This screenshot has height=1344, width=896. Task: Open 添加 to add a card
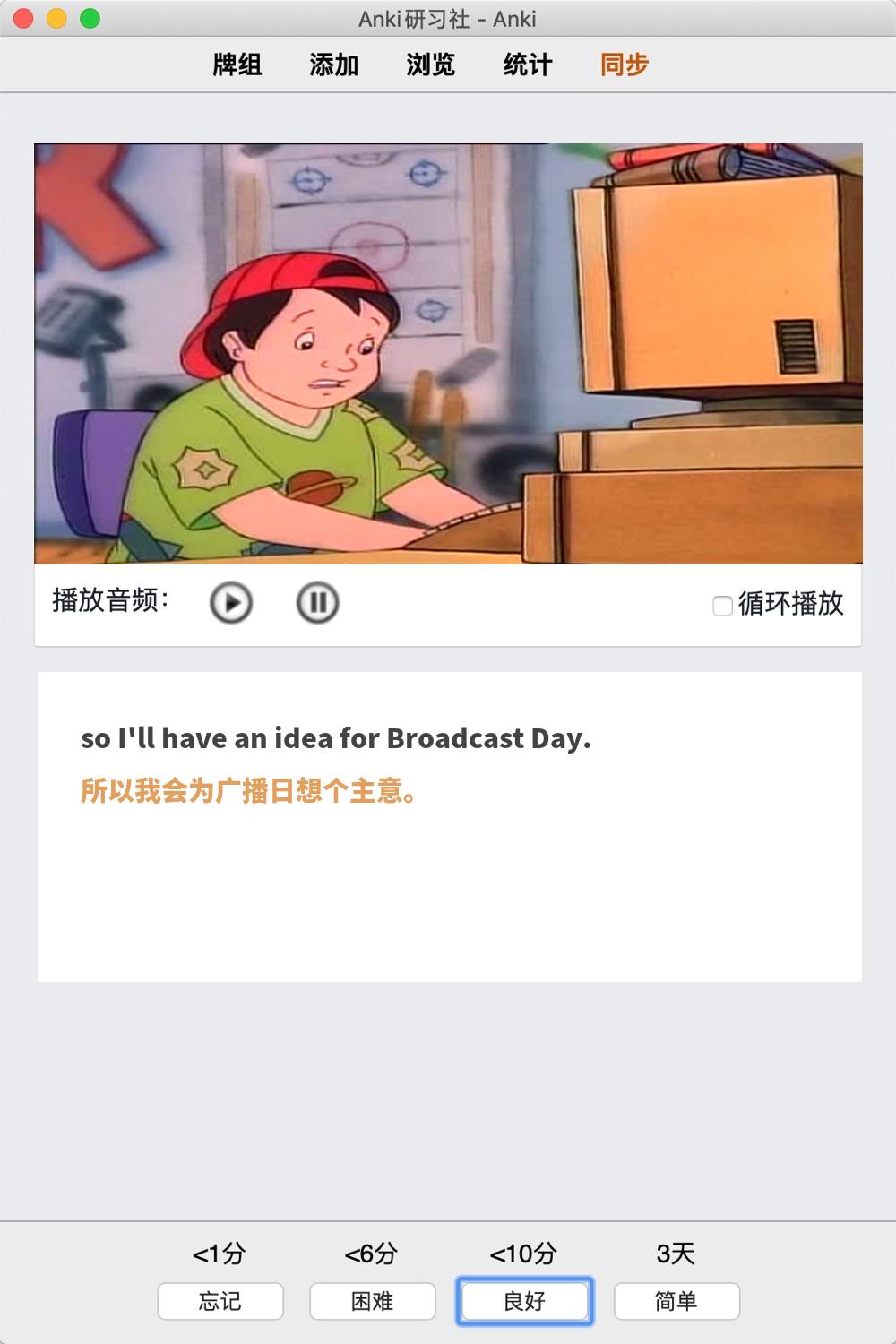[x=334, y=65]
